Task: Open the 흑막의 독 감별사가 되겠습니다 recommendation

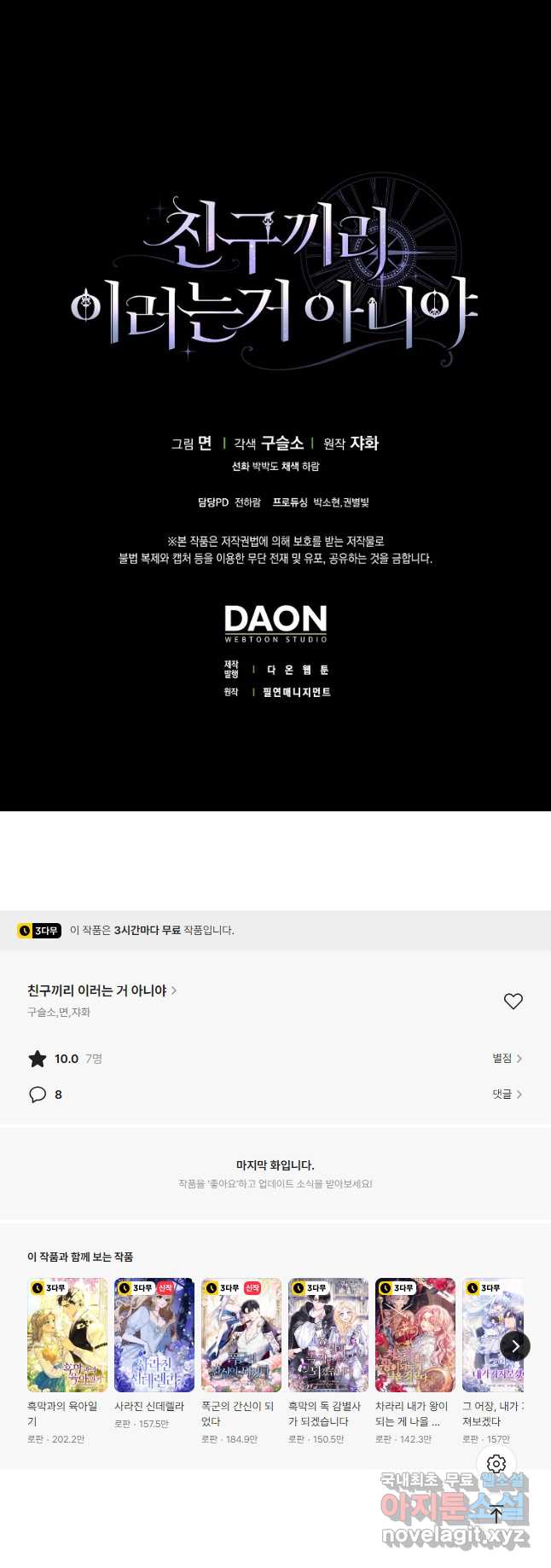Action: coord(328,1335)
